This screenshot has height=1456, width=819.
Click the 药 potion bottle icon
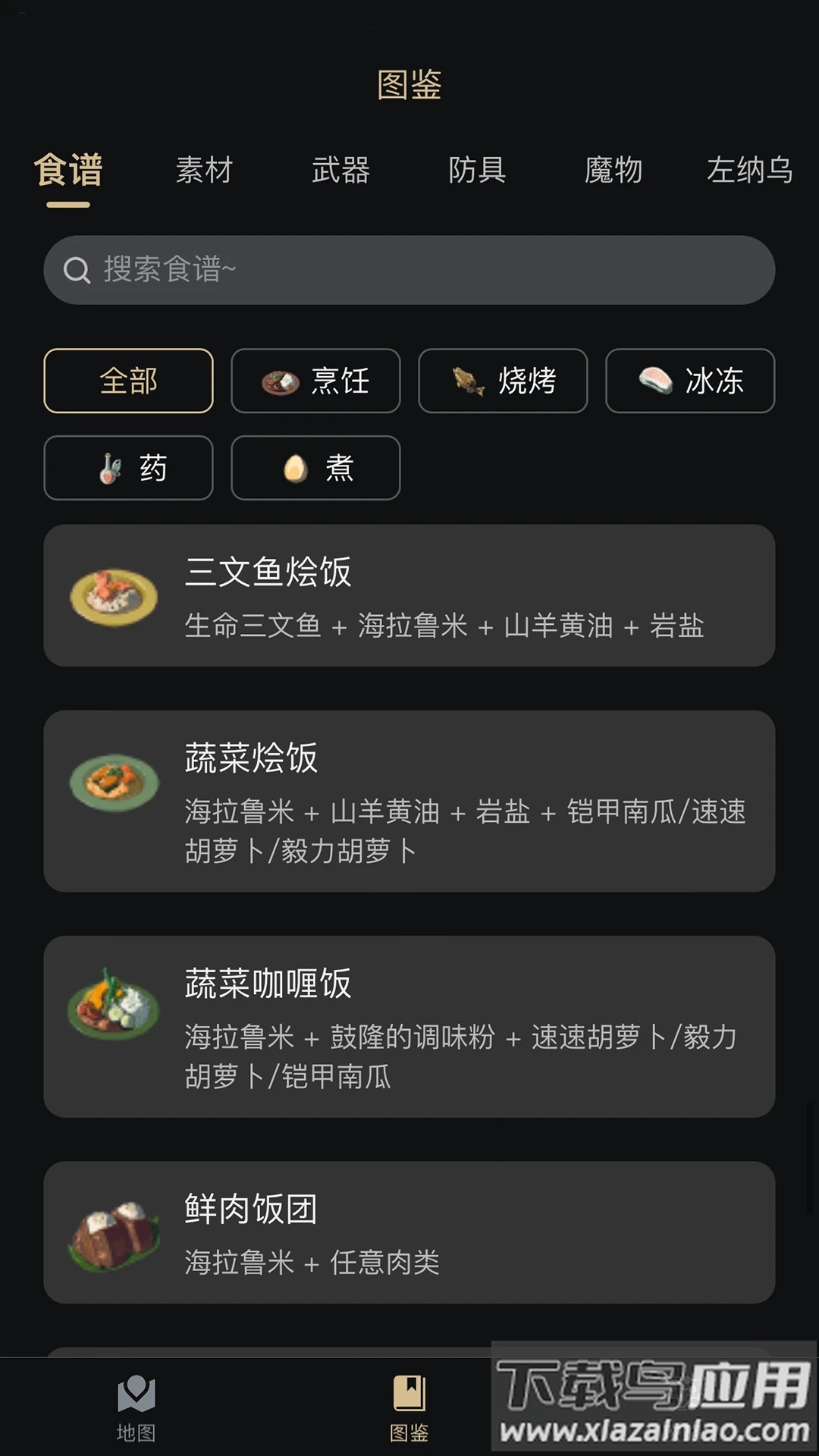point(108,469)
